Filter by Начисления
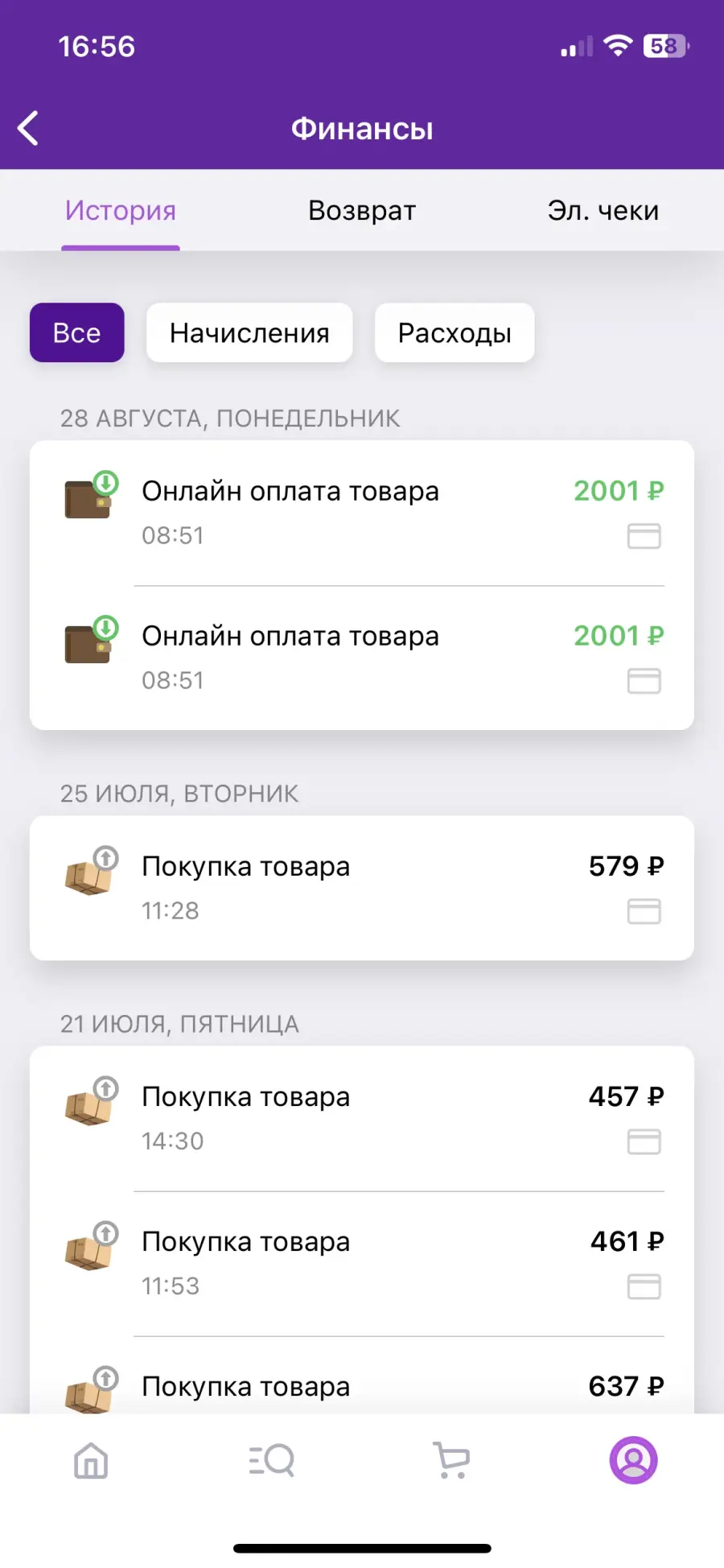Viewport: 724px width, 1568px height. tap(249, 332)
